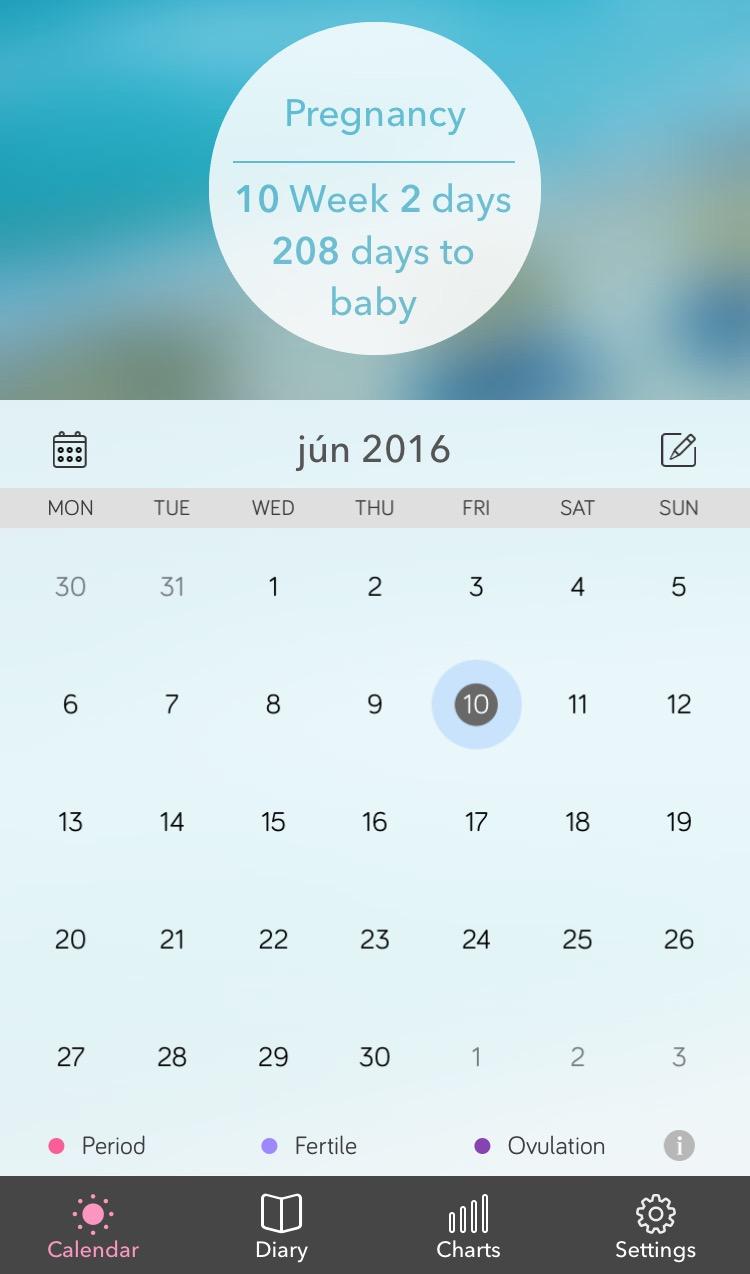Tap the edit pencil icon
This screenshot has width=750, height=1274.
[x=679, y=450]
